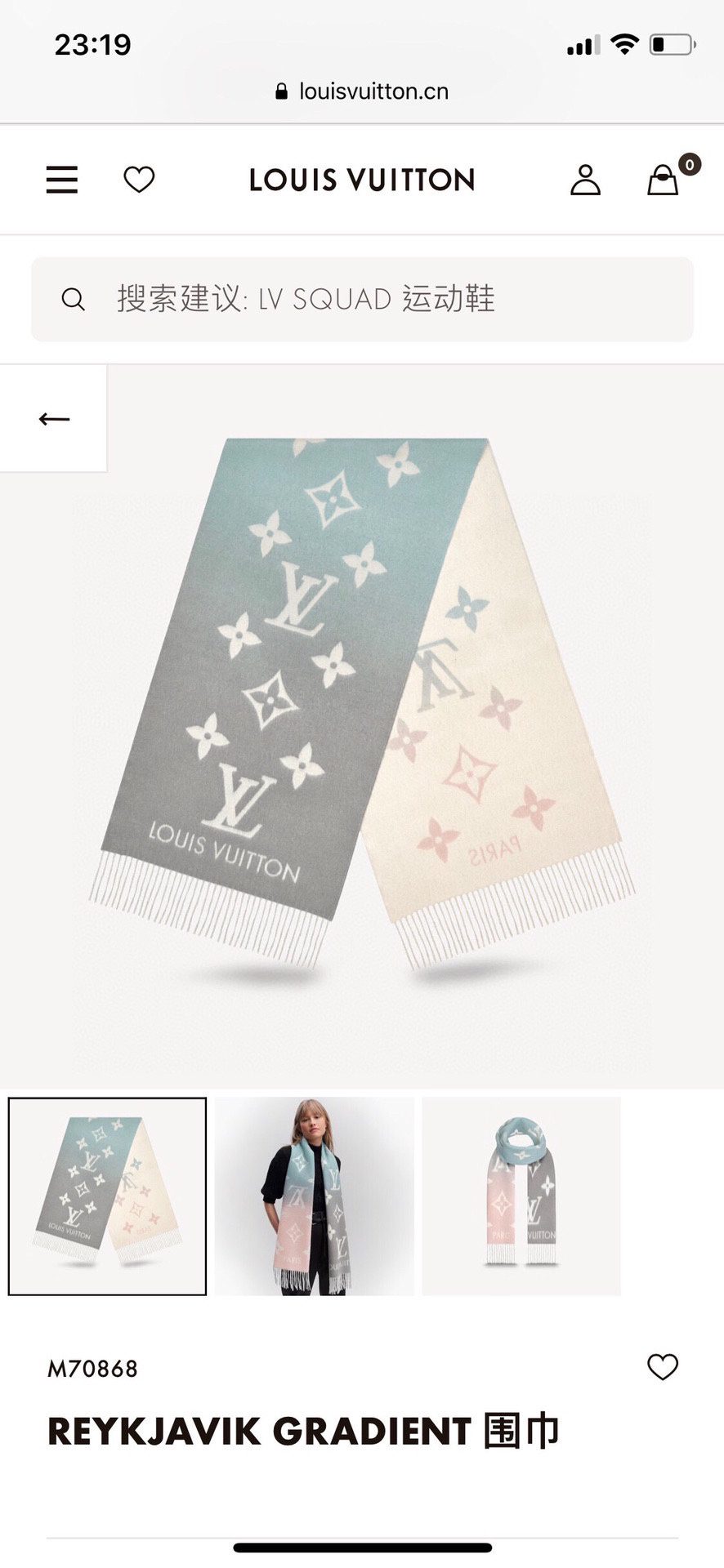Open the wishlist heart in header
The image size is (724, 1568).
pyautogui.click(x=139, y=180)
